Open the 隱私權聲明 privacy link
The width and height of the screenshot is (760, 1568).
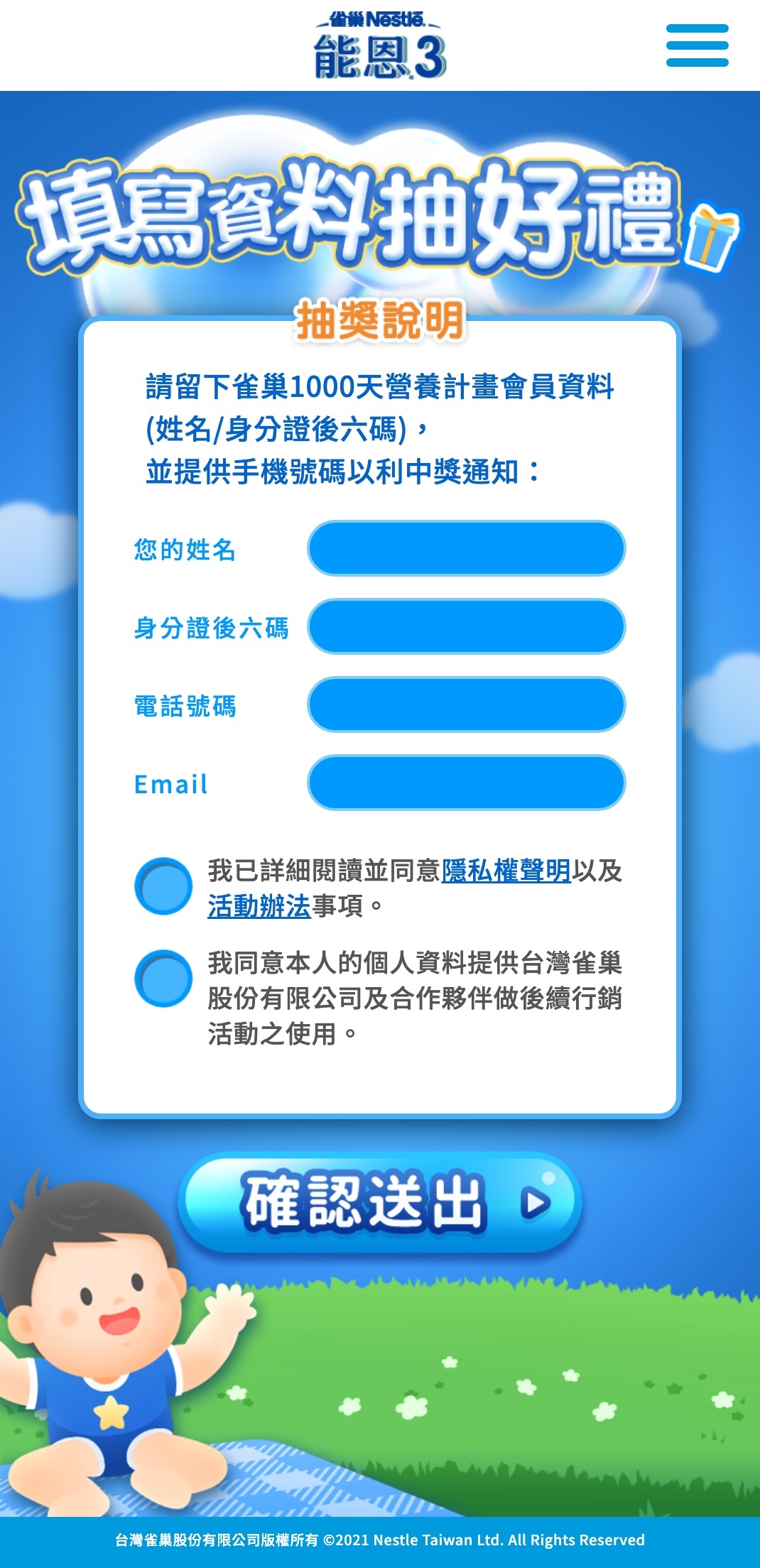506,871
